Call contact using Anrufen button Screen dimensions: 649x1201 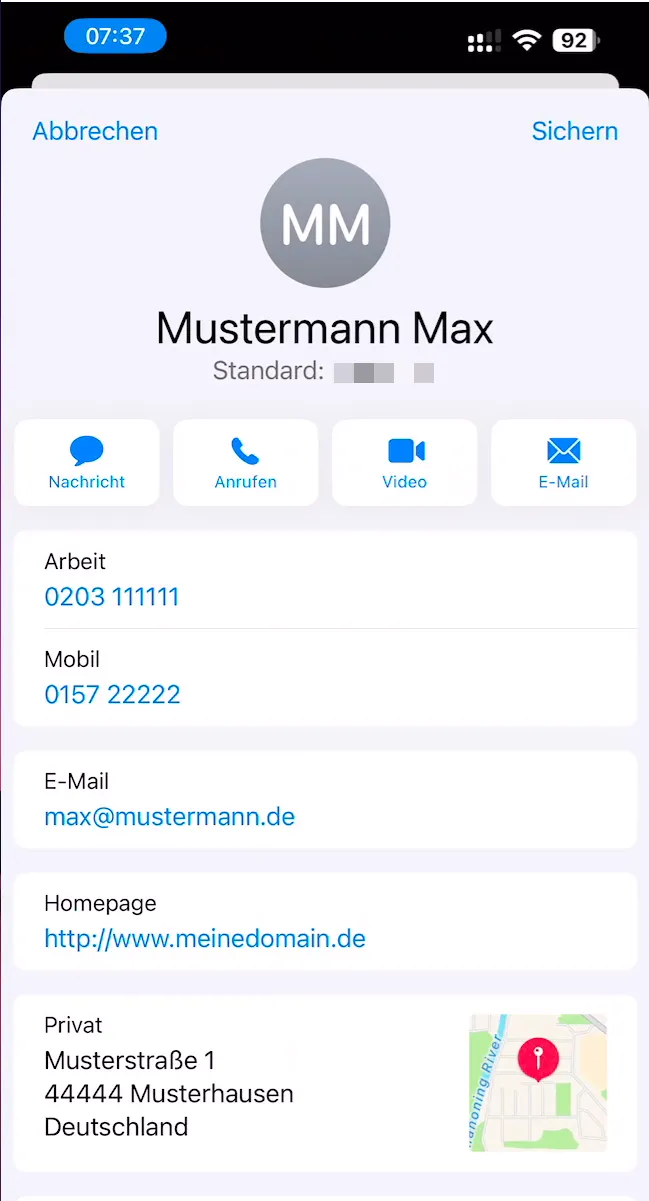click(x=245, y=462)
